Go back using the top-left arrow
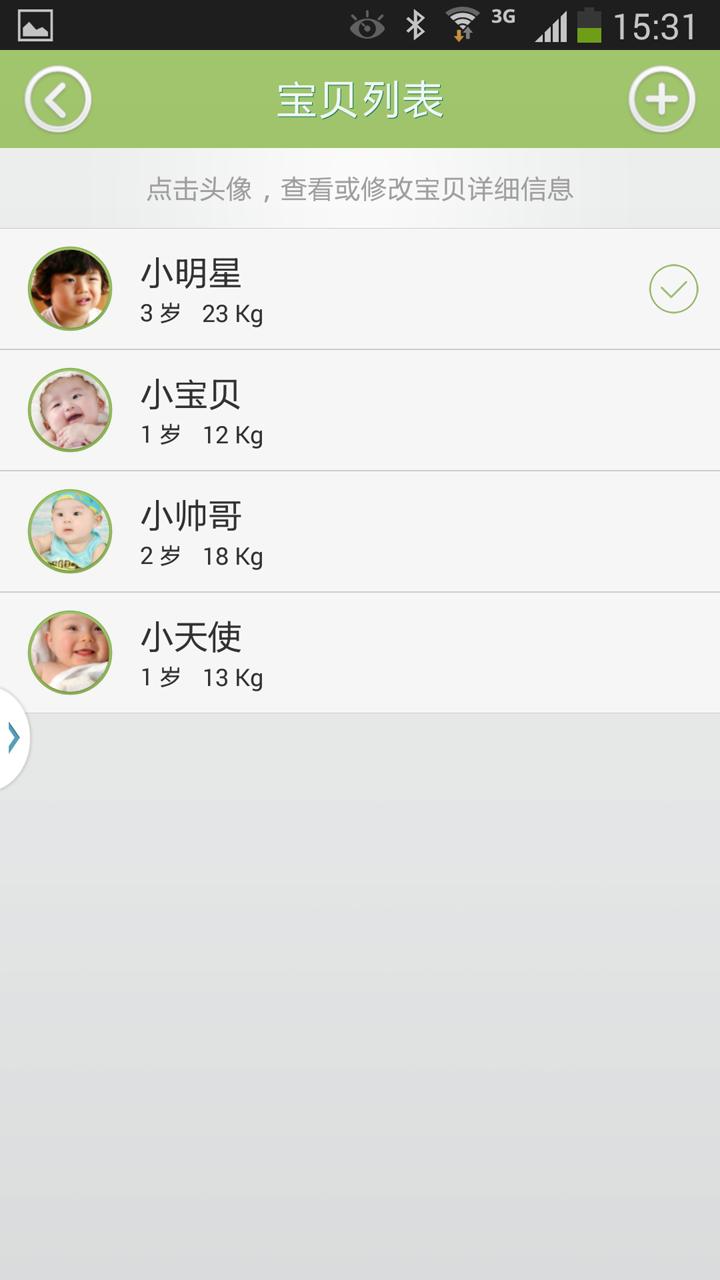 (58, 100)
